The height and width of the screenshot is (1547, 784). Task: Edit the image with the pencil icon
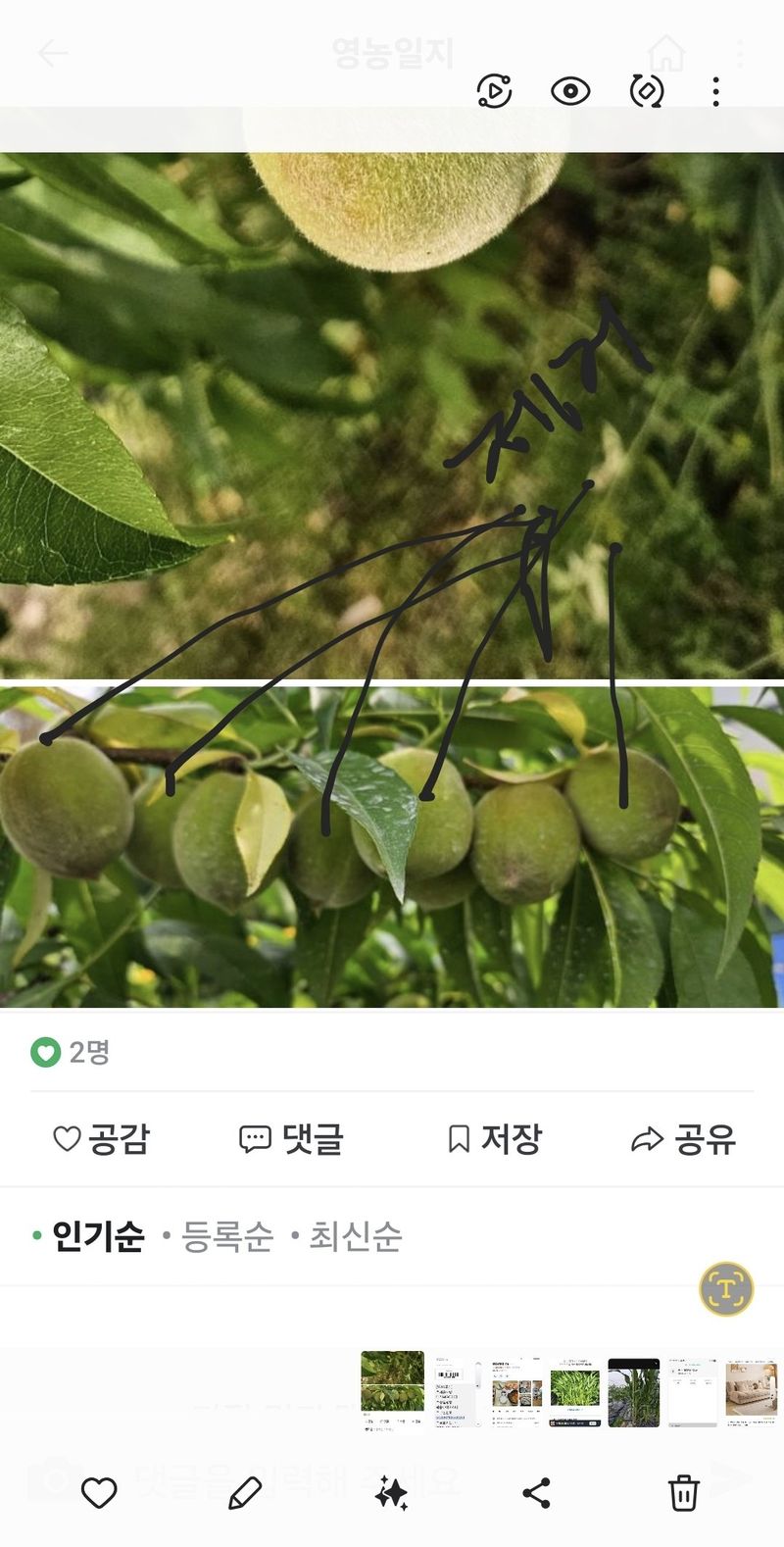point(245,1493)
